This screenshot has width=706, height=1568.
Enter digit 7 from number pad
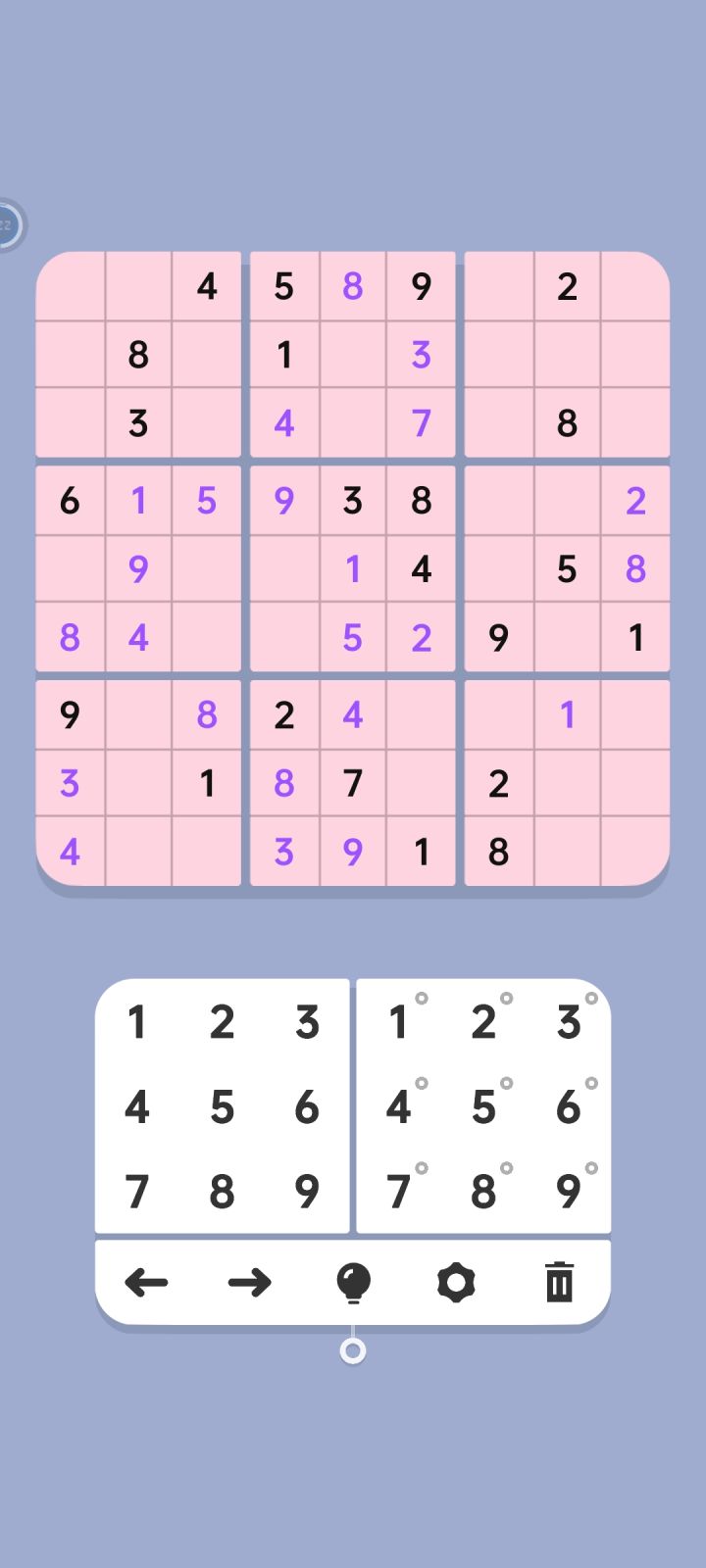point(136,1191)
